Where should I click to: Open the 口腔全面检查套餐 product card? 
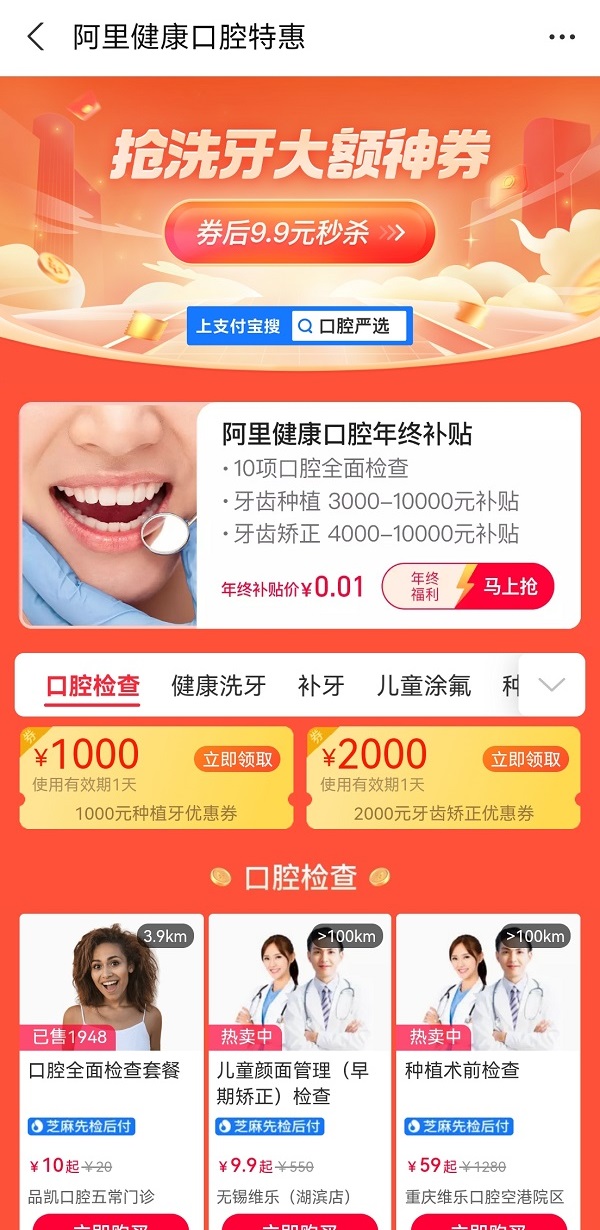point(111,1070)
